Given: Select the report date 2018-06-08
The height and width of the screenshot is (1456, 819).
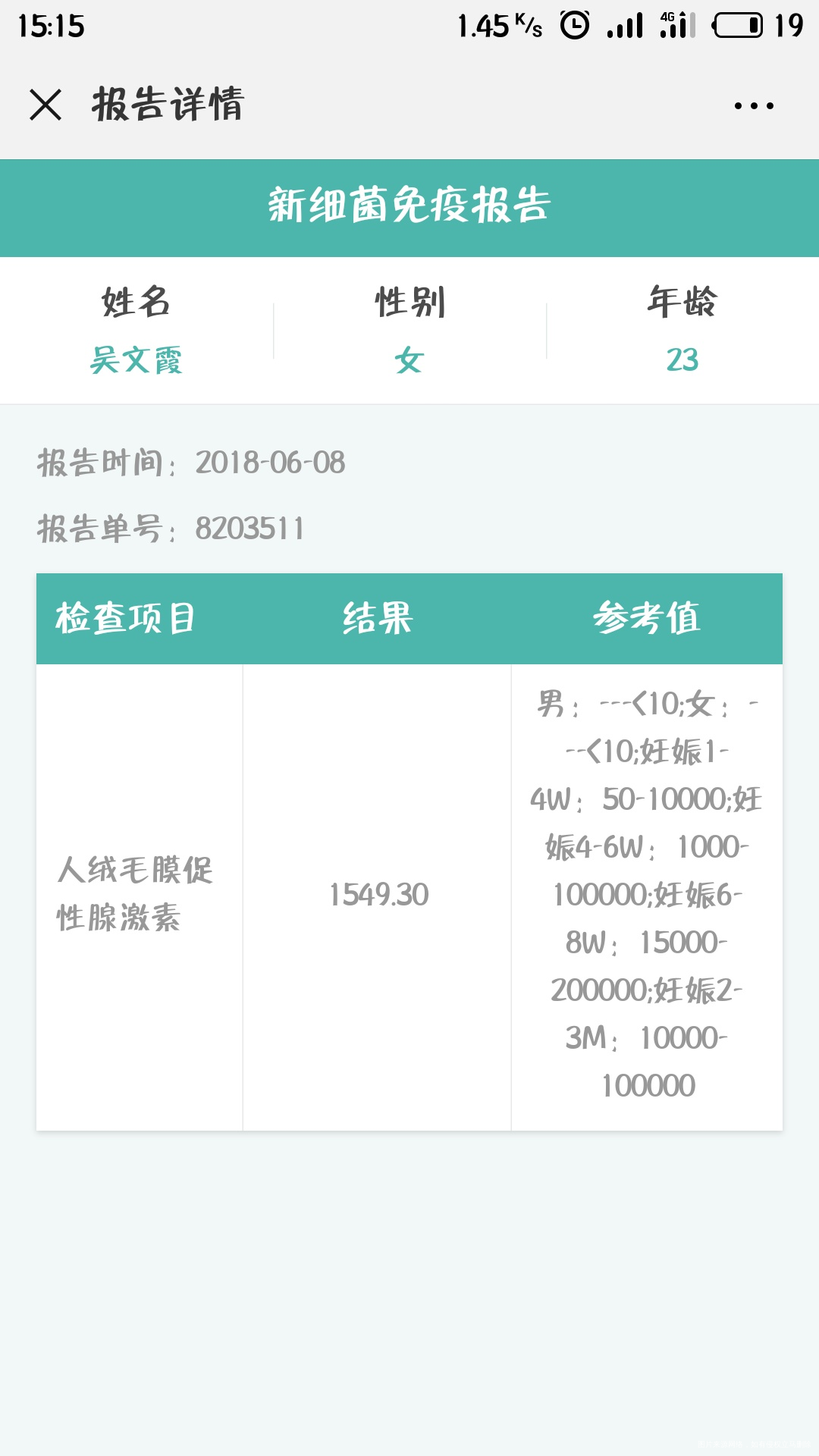Looking at the screenshot, I should 269,463.
